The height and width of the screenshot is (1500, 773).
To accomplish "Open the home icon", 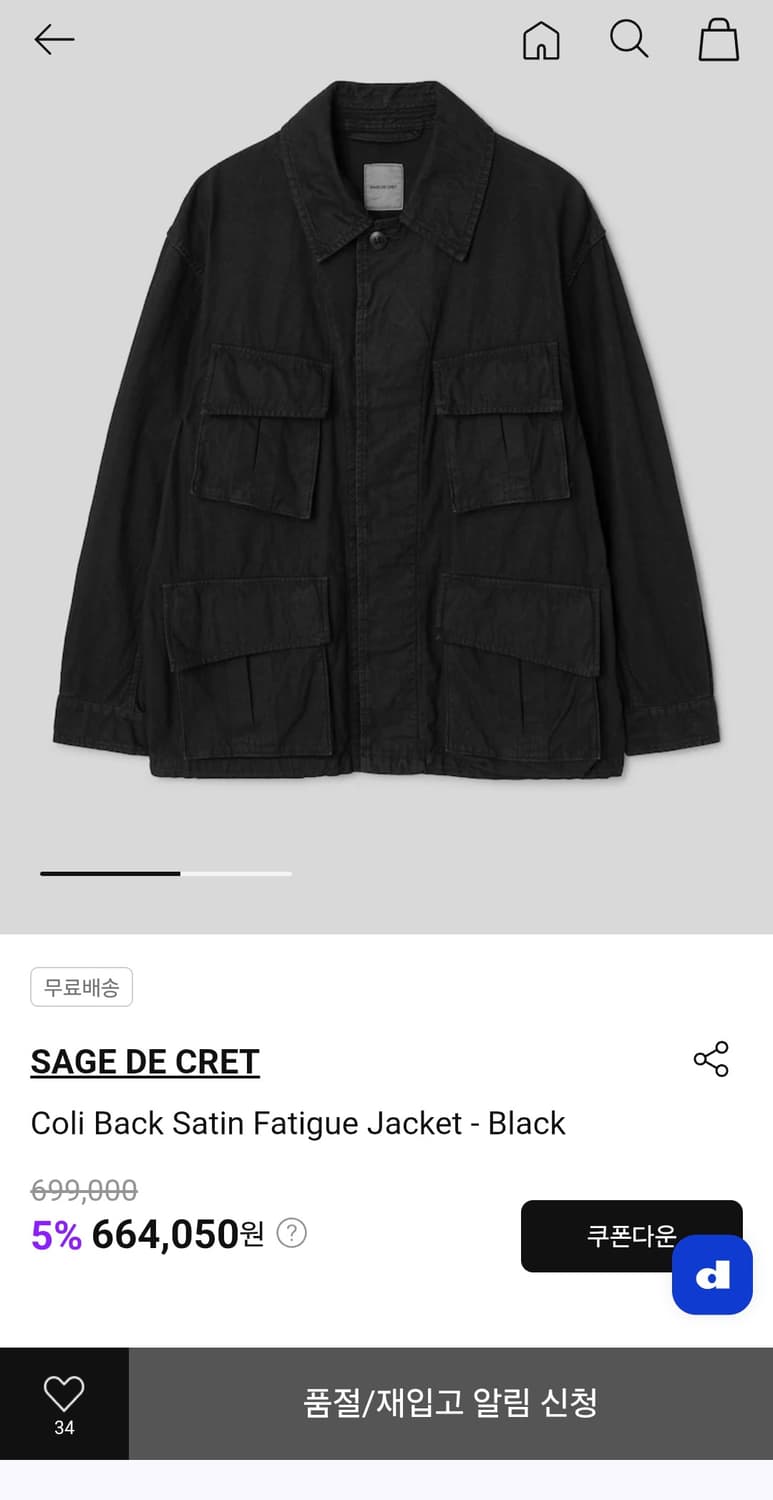I will [x=541, y=41].
